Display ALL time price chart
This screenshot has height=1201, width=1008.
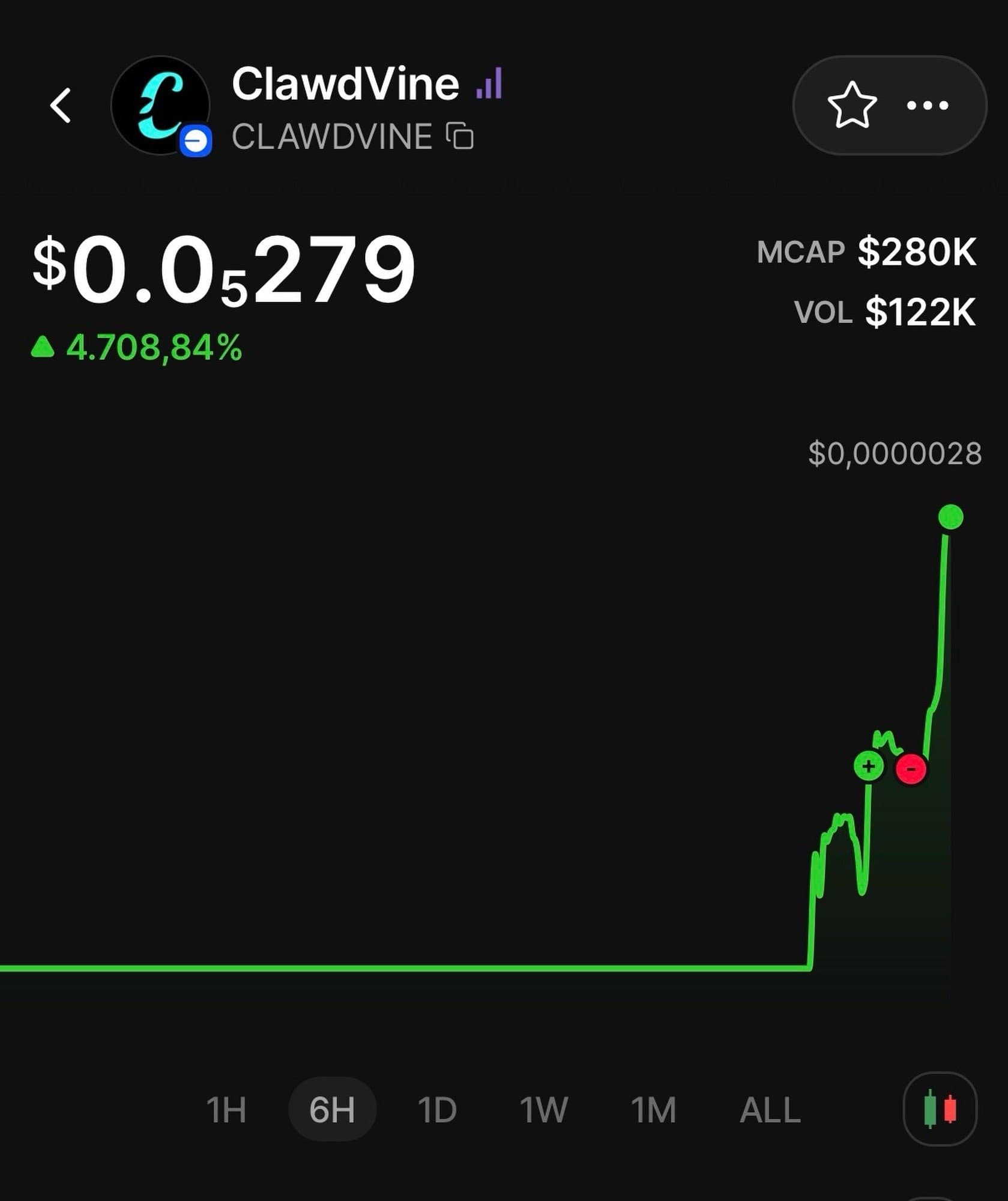770,1110
